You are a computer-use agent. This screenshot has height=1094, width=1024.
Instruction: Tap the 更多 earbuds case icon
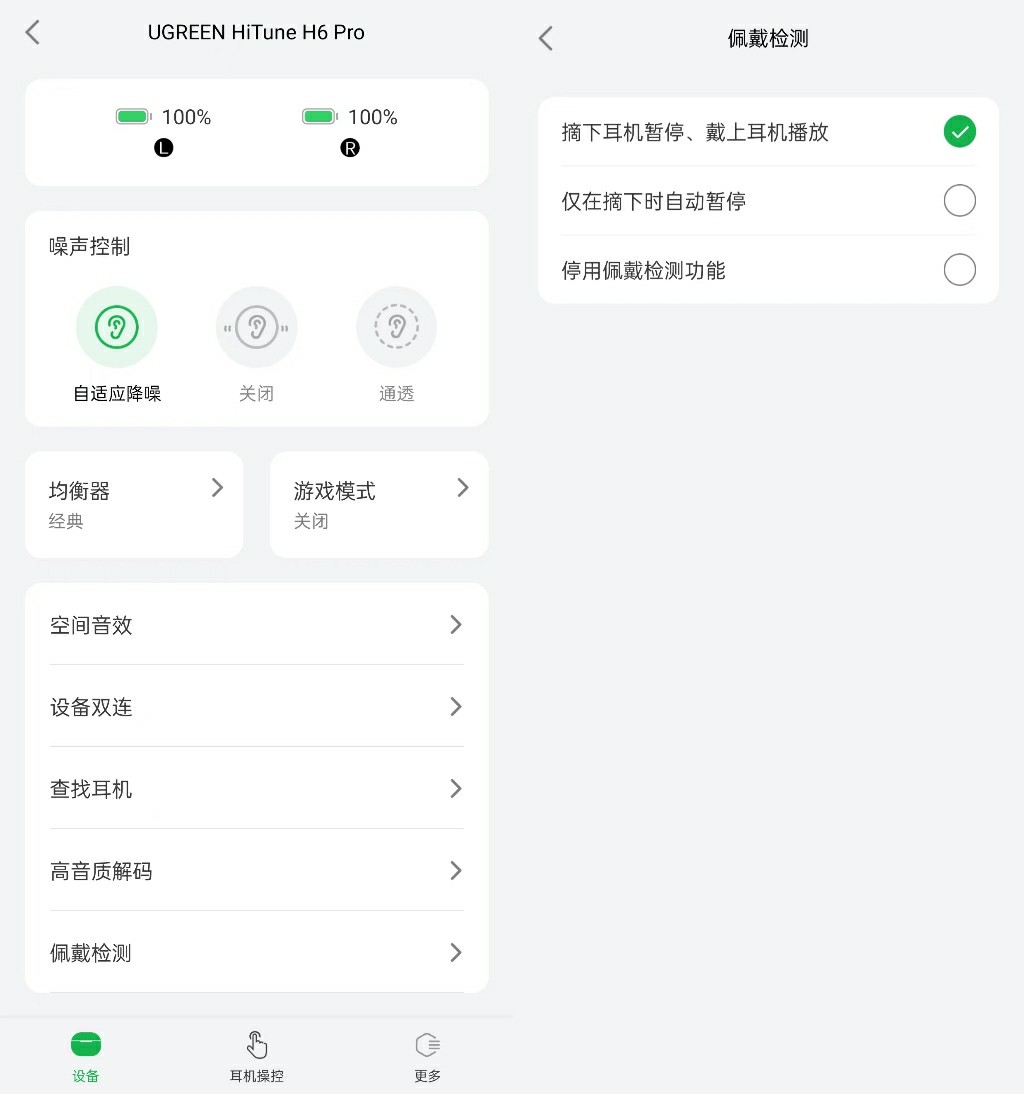pos(427,1044)
